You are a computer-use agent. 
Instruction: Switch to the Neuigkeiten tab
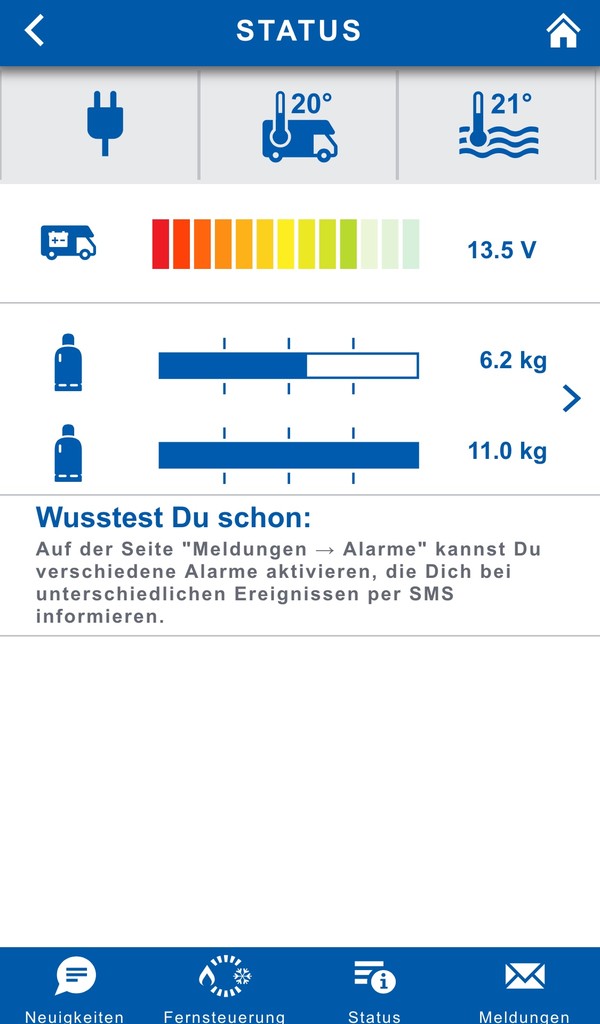[x=74, y=987]
